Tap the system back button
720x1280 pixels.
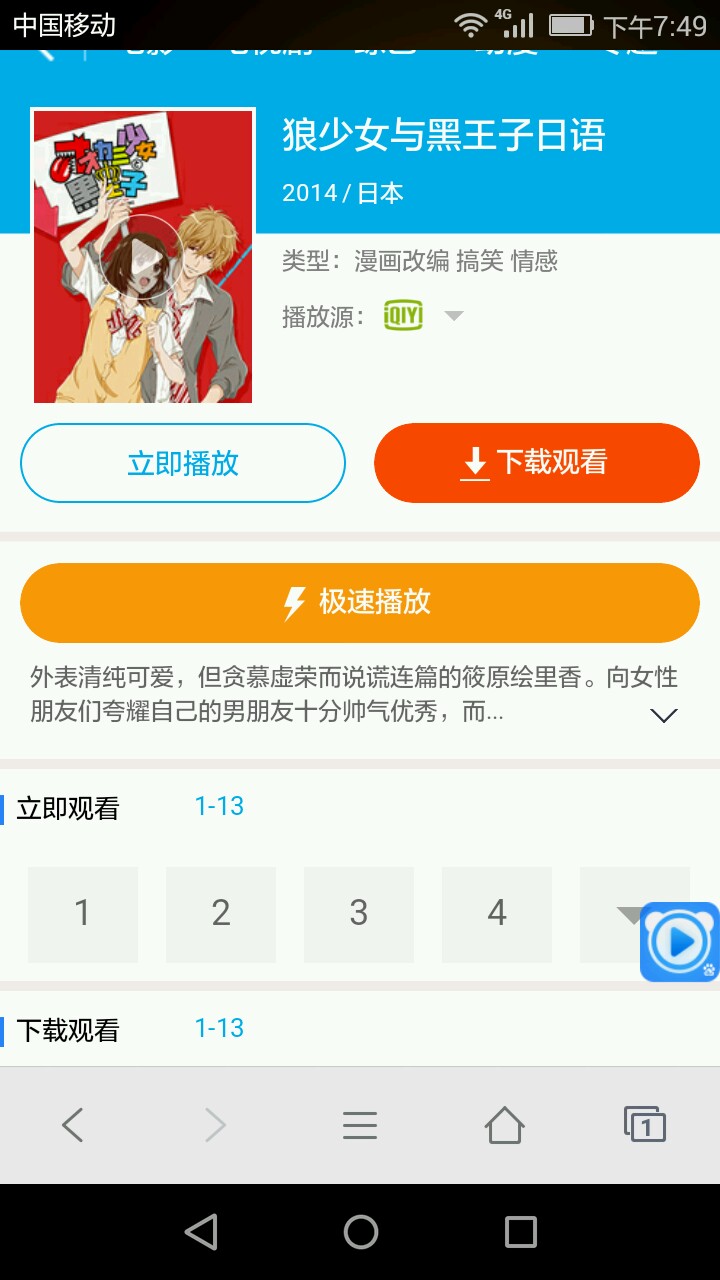coord(201,1232)
